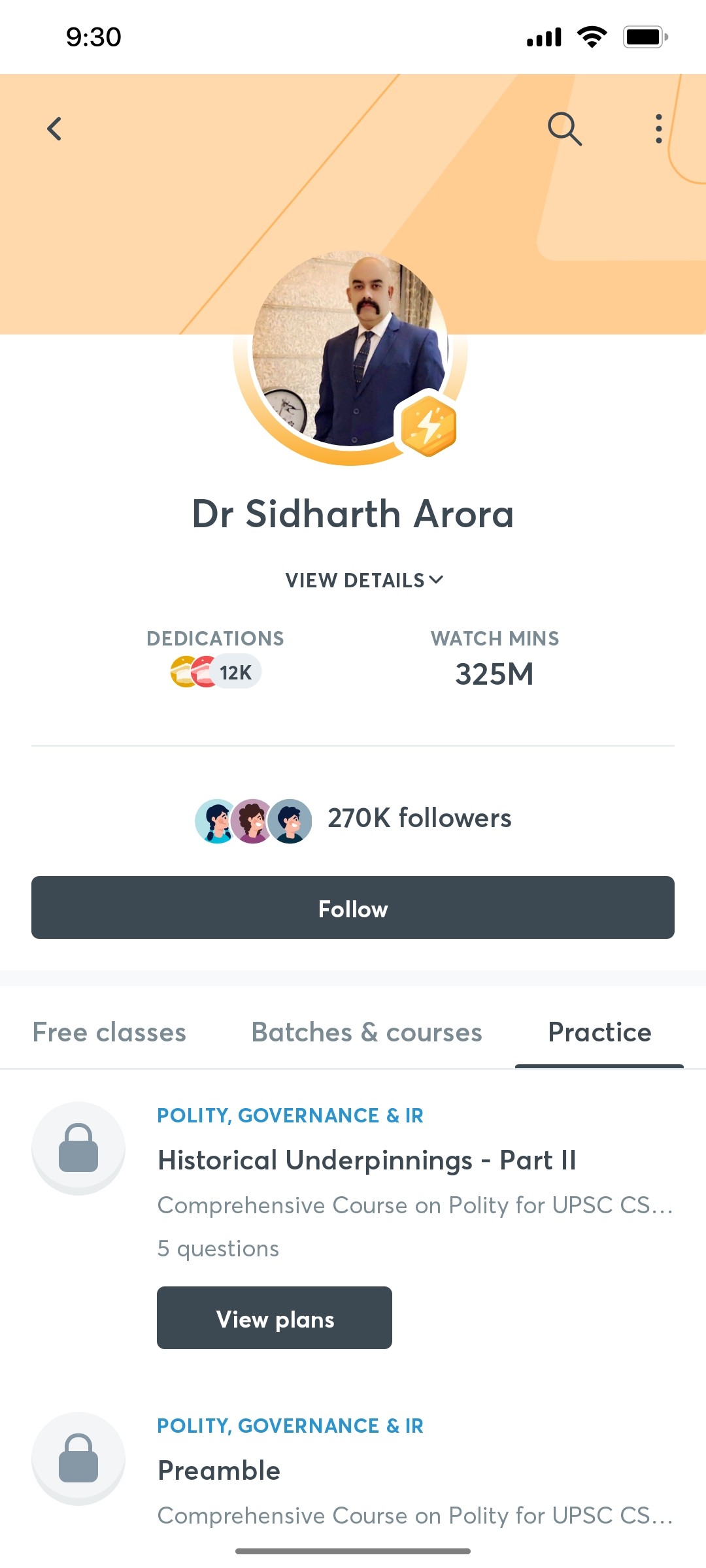Open the three-dot overflow menu
This screenshot has width=706, height=1568.
pos(658,129)
